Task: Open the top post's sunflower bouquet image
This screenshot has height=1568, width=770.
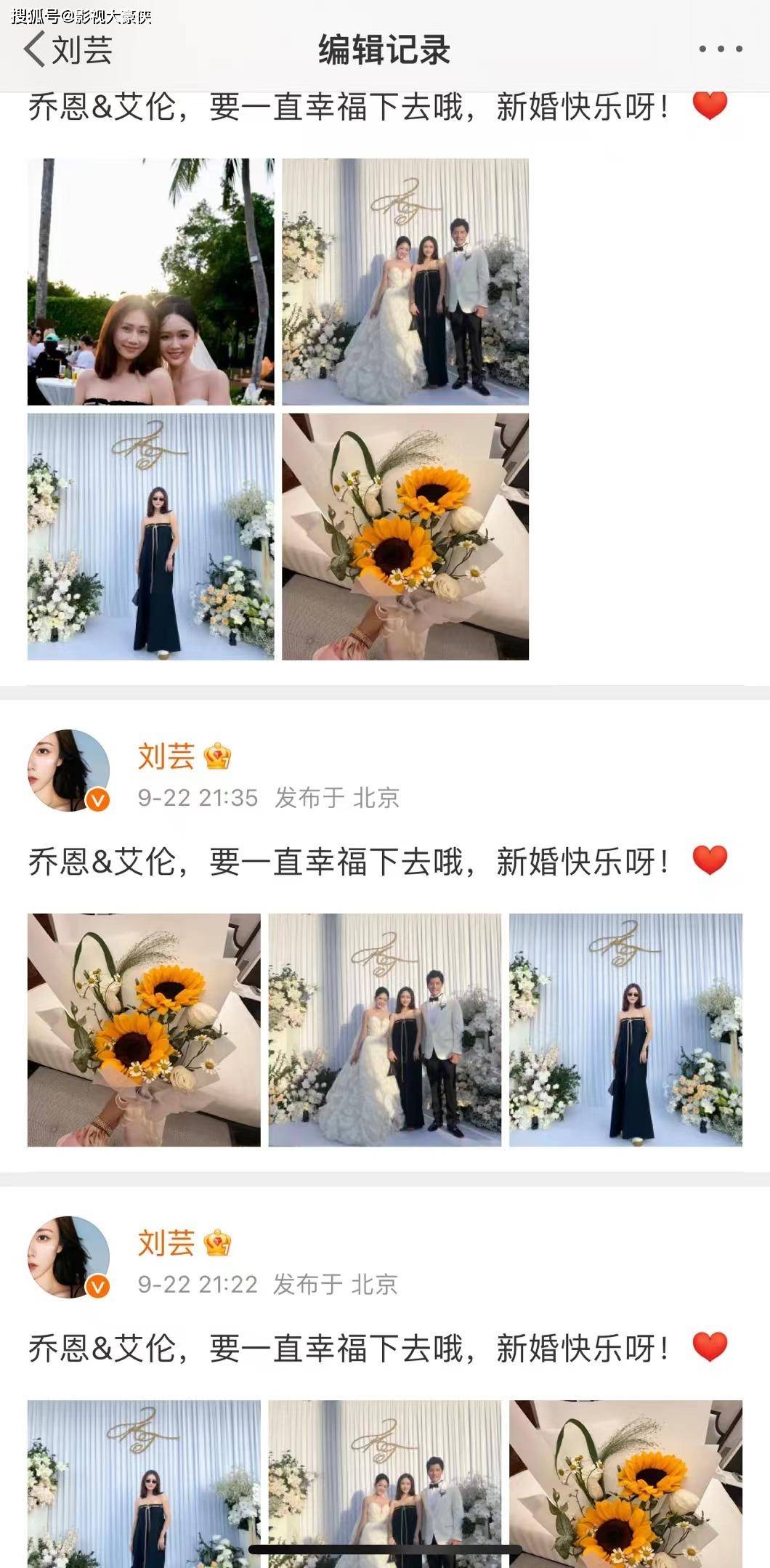Action: 405,537
